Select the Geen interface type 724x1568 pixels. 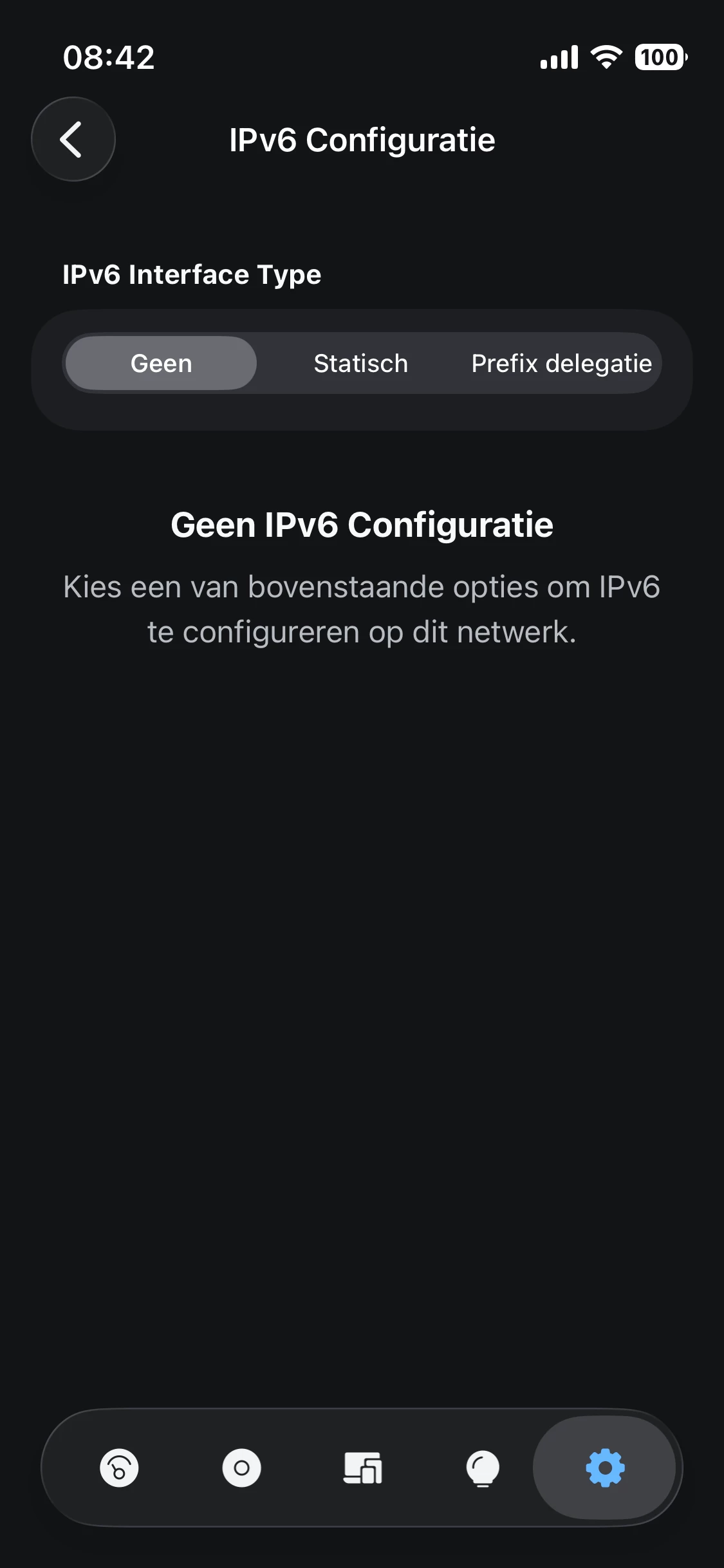pyautogui.click(x=162, y=364)
